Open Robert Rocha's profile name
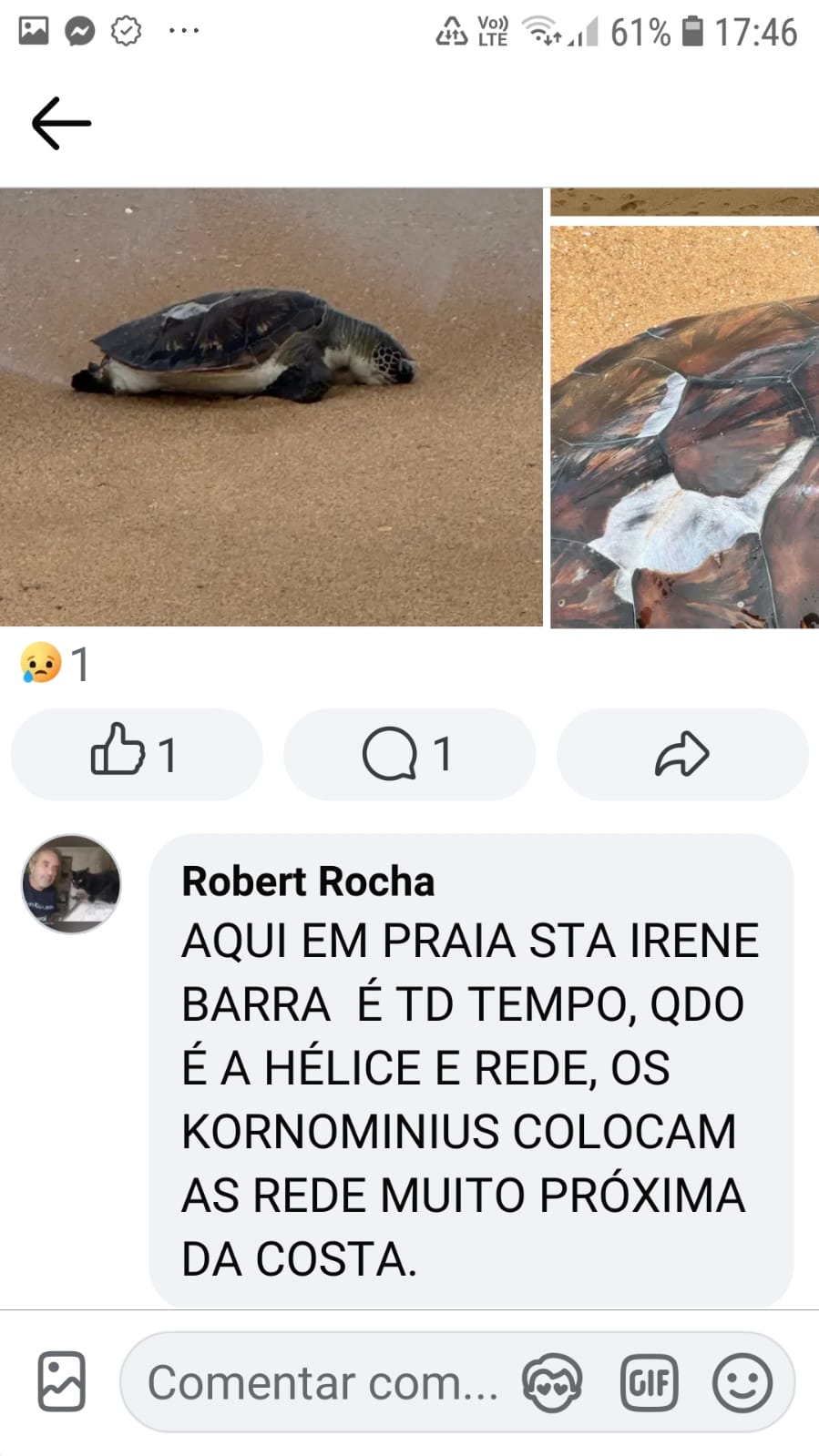819x1456 pixels. [308, 881]
